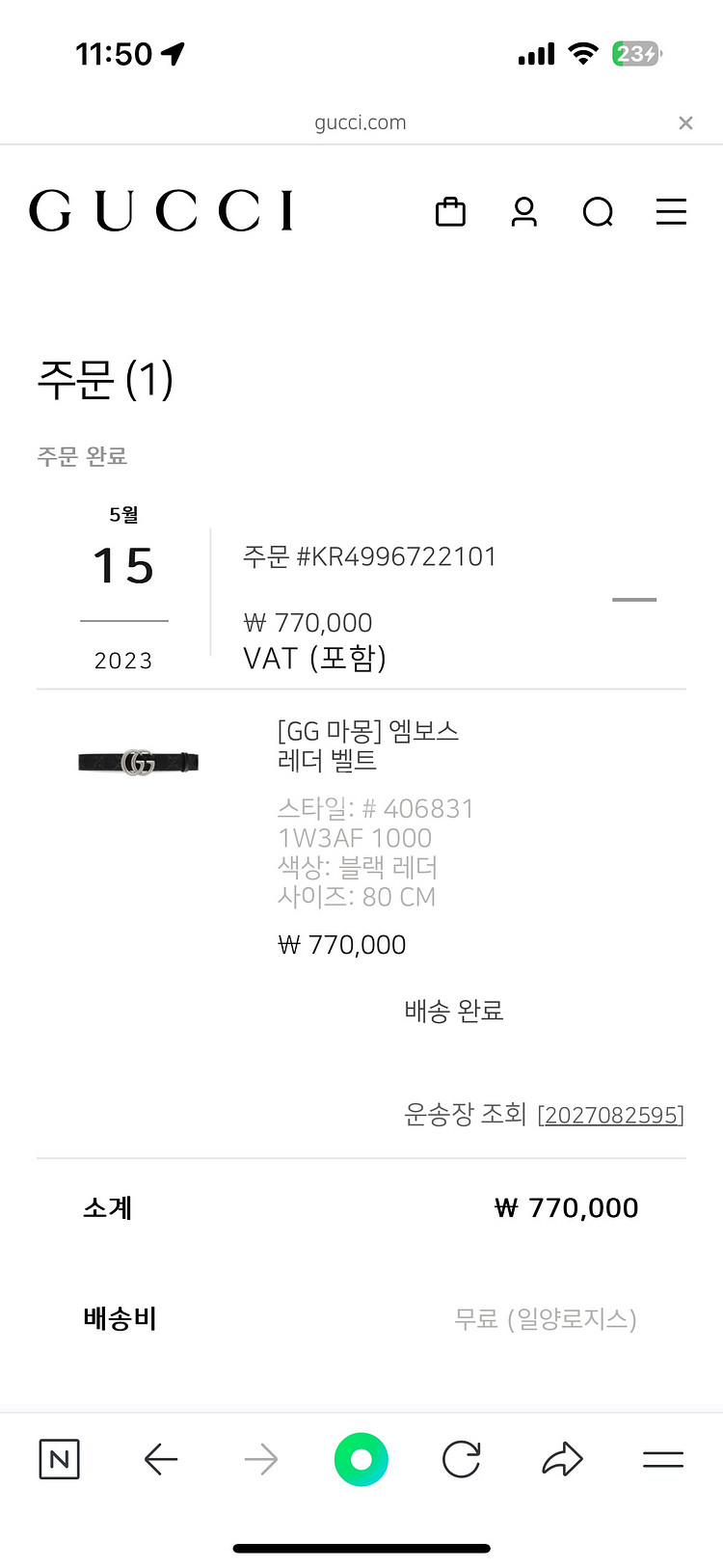Tap the green Naver circle button

[361, 1459]
